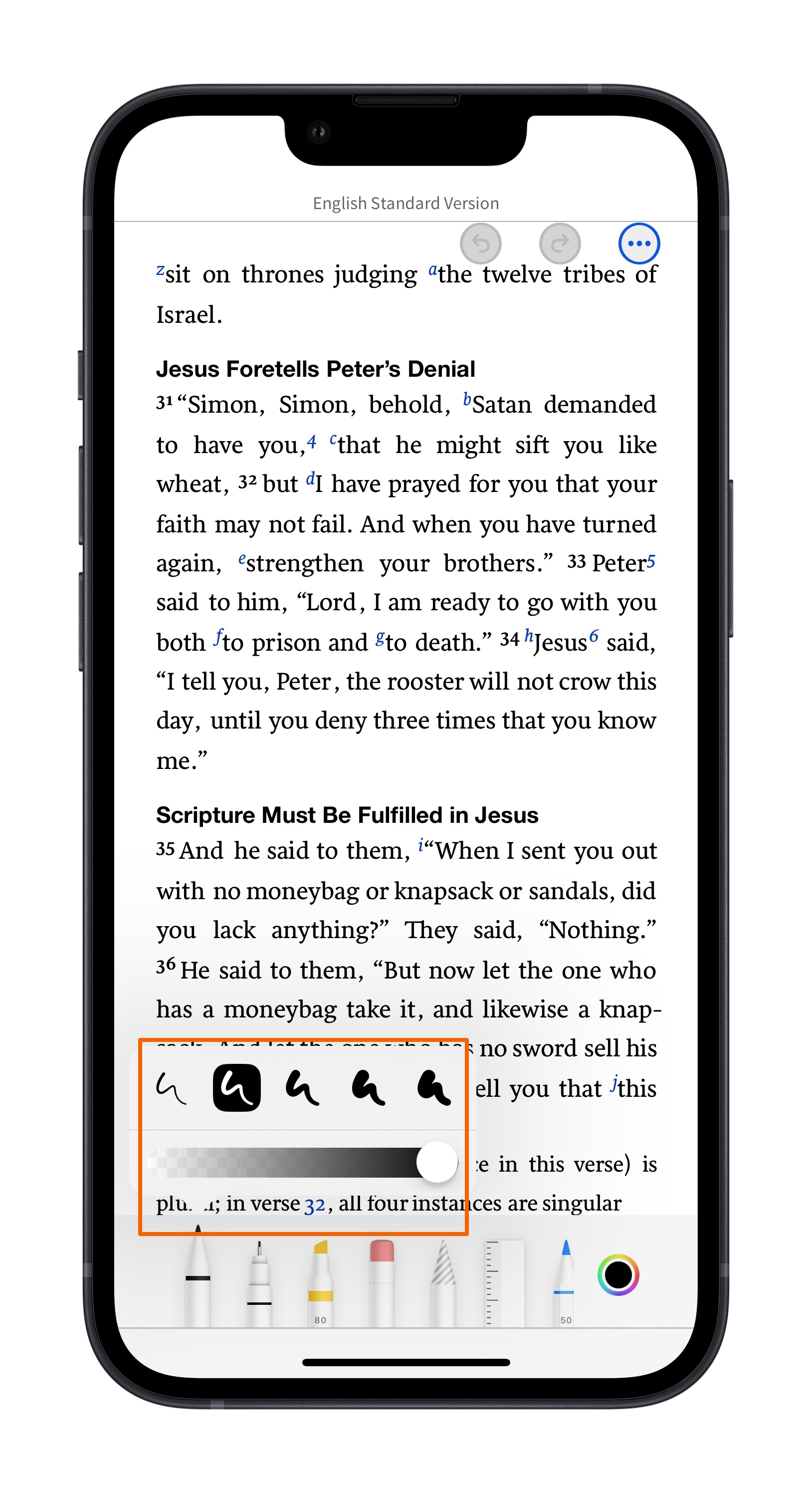Choose the thickest stroke width

(434, 1088)
